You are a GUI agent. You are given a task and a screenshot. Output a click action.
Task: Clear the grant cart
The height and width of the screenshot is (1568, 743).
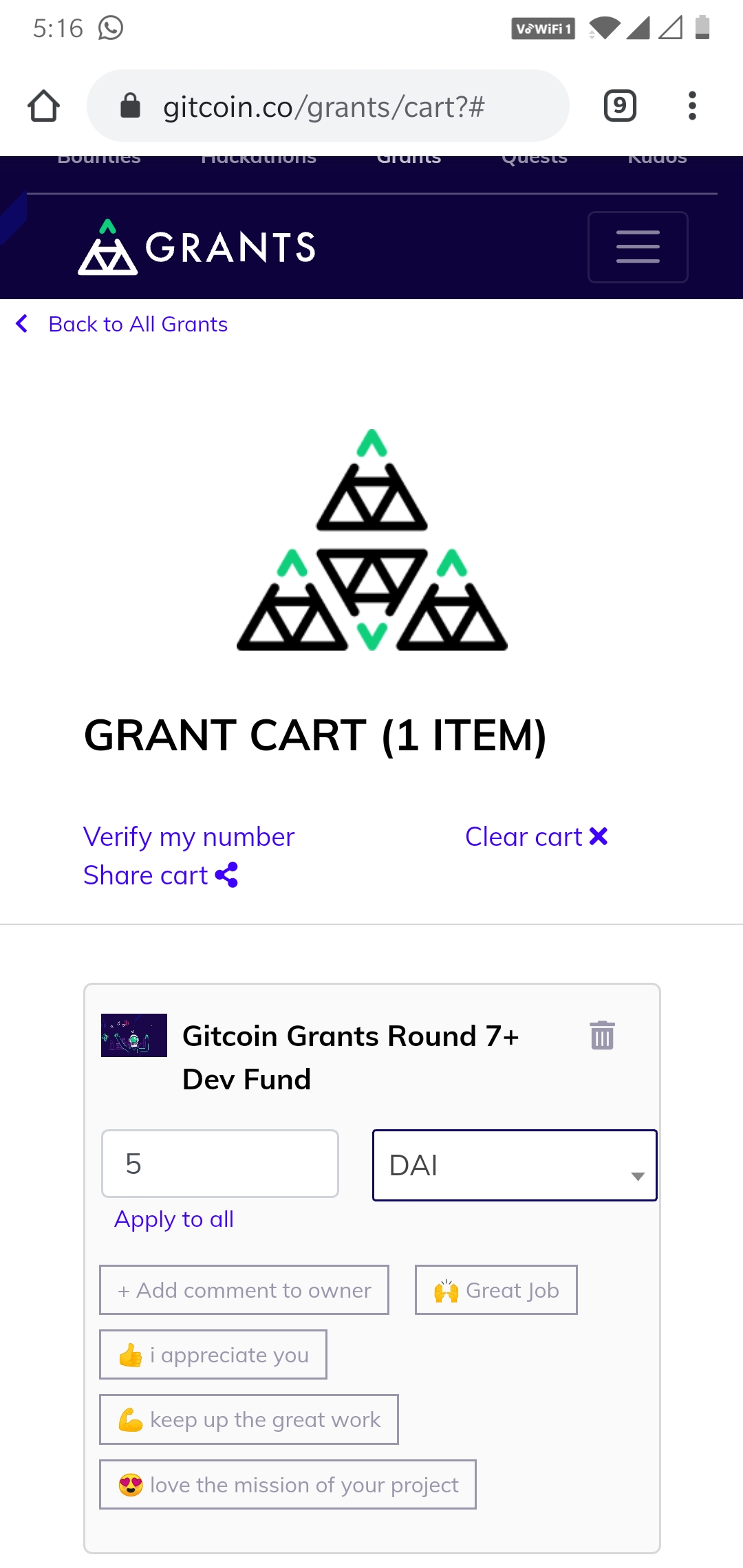536,837
